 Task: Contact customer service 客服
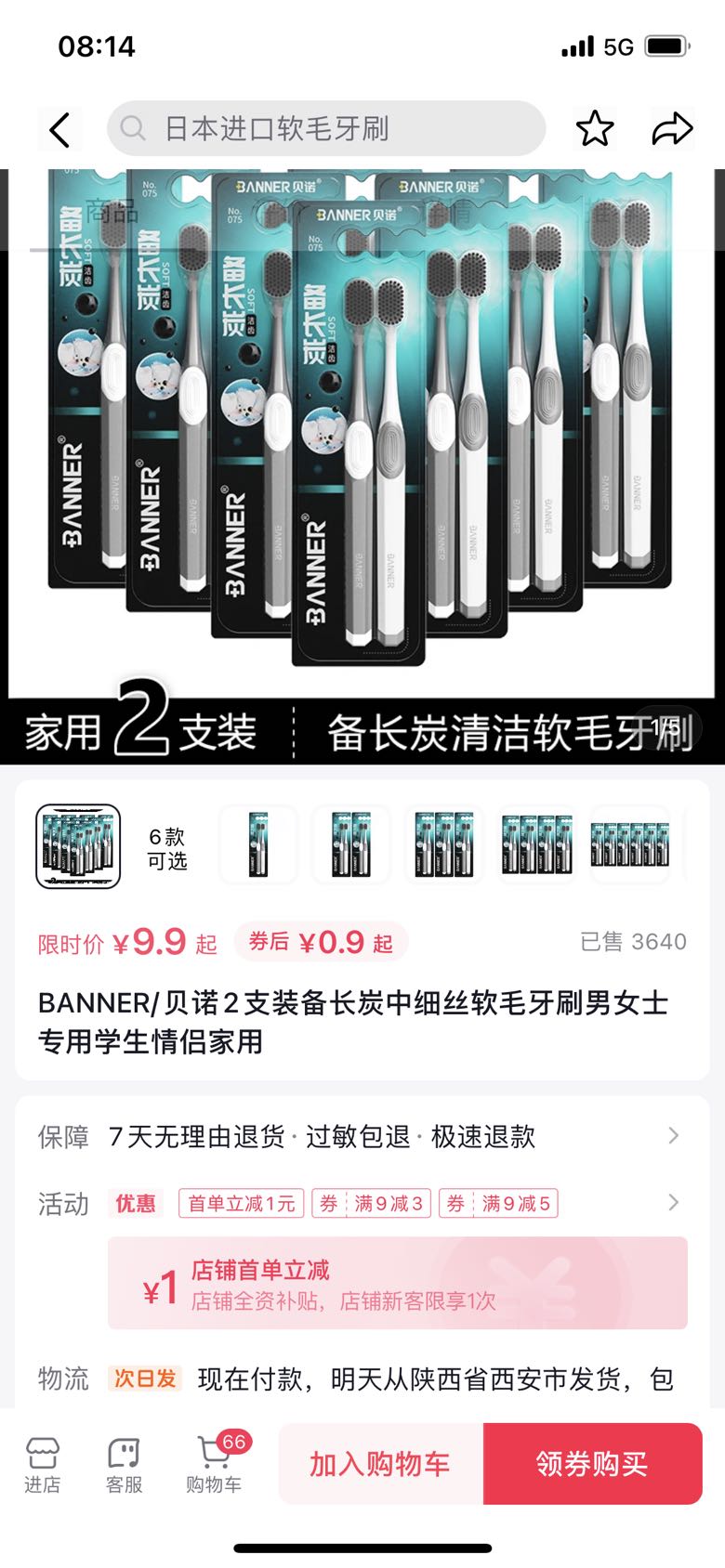coord(124,1465)
